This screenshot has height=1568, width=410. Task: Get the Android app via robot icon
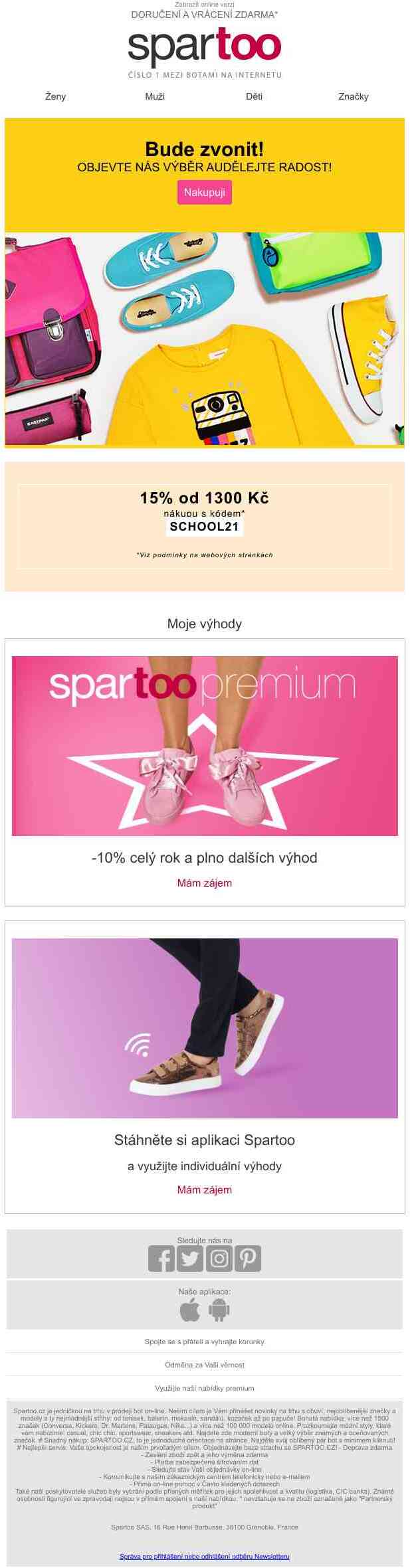pyautogui.click(x=219, y=1310)
